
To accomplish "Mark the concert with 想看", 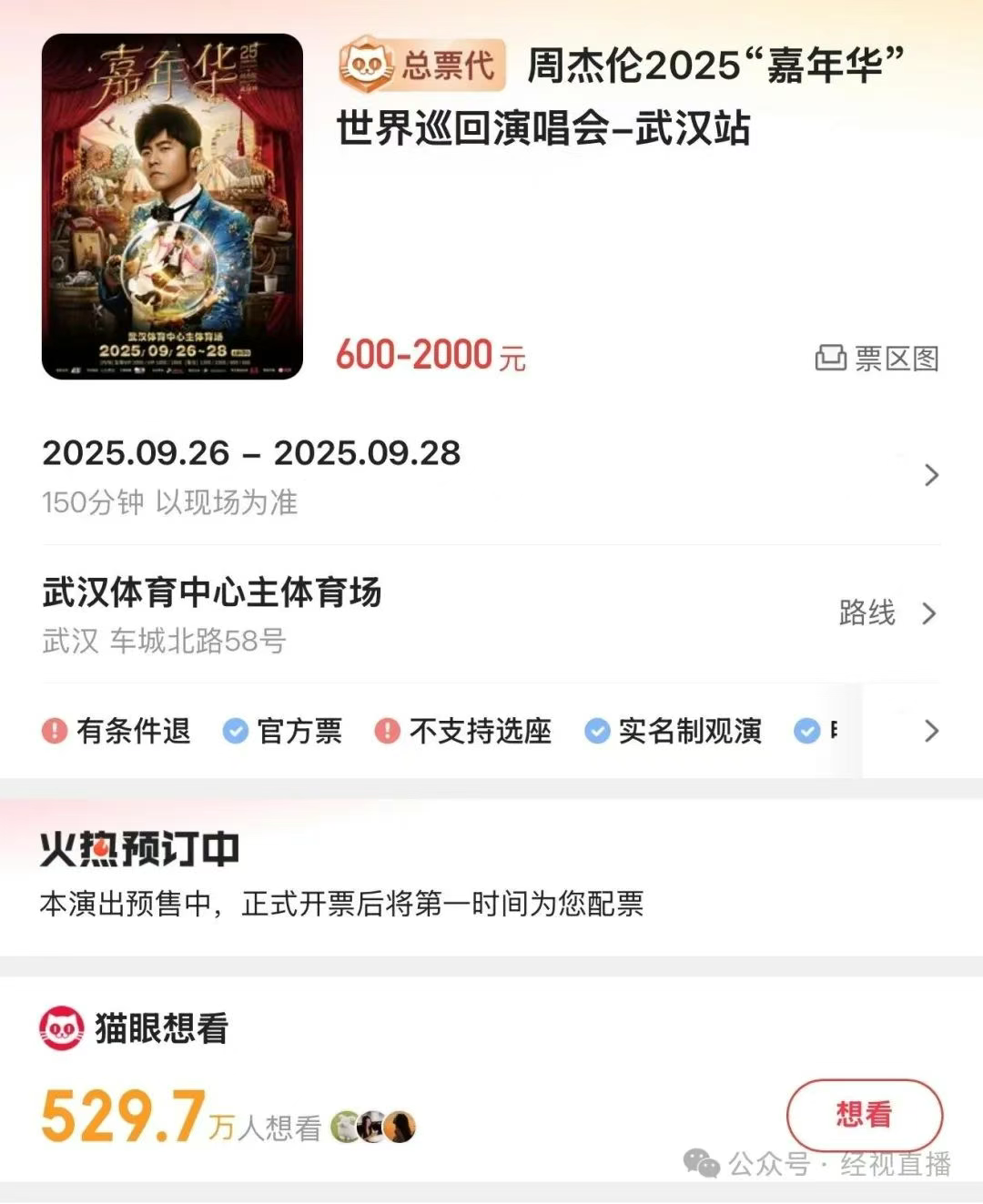I will click(864, 1114).
